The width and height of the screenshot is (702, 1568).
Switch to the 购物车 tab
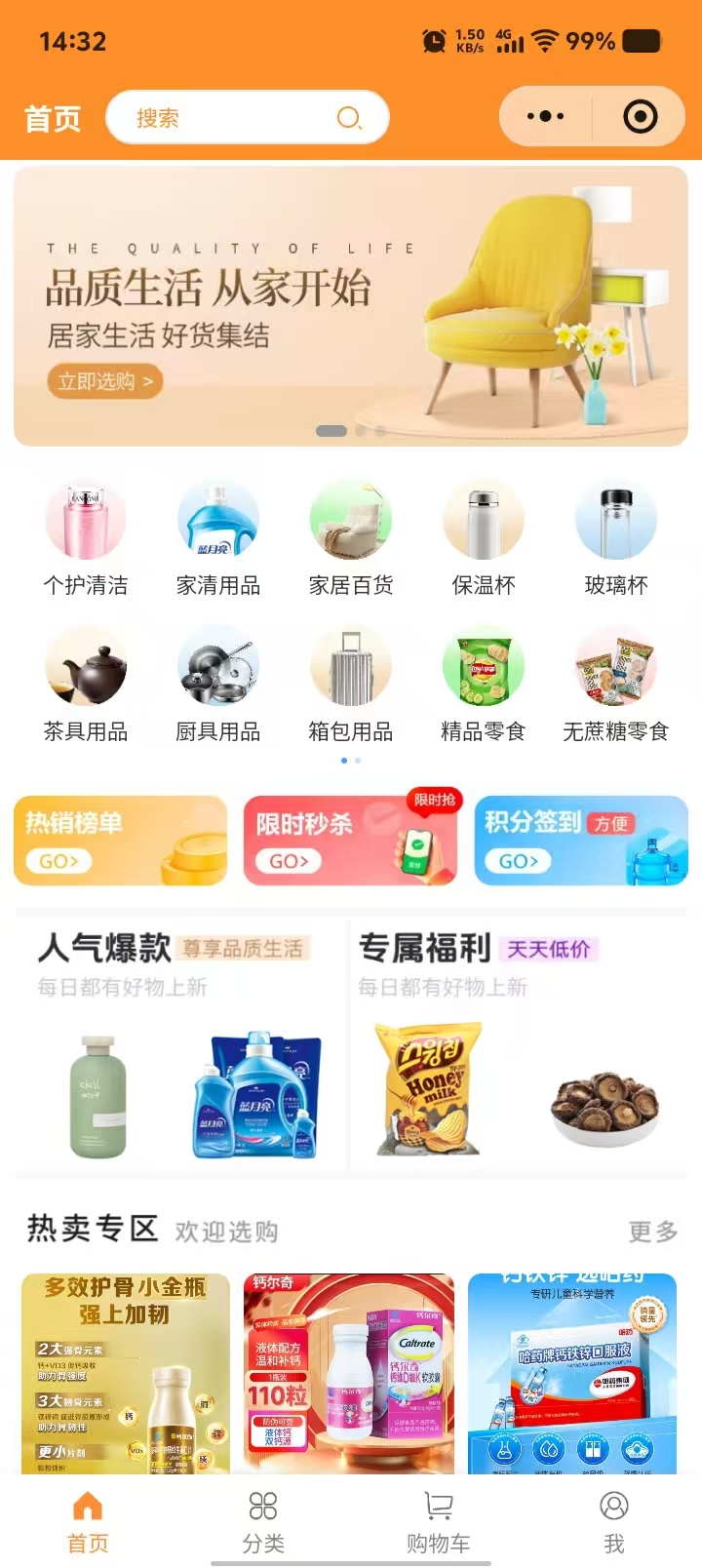[x=439, y=1521]
